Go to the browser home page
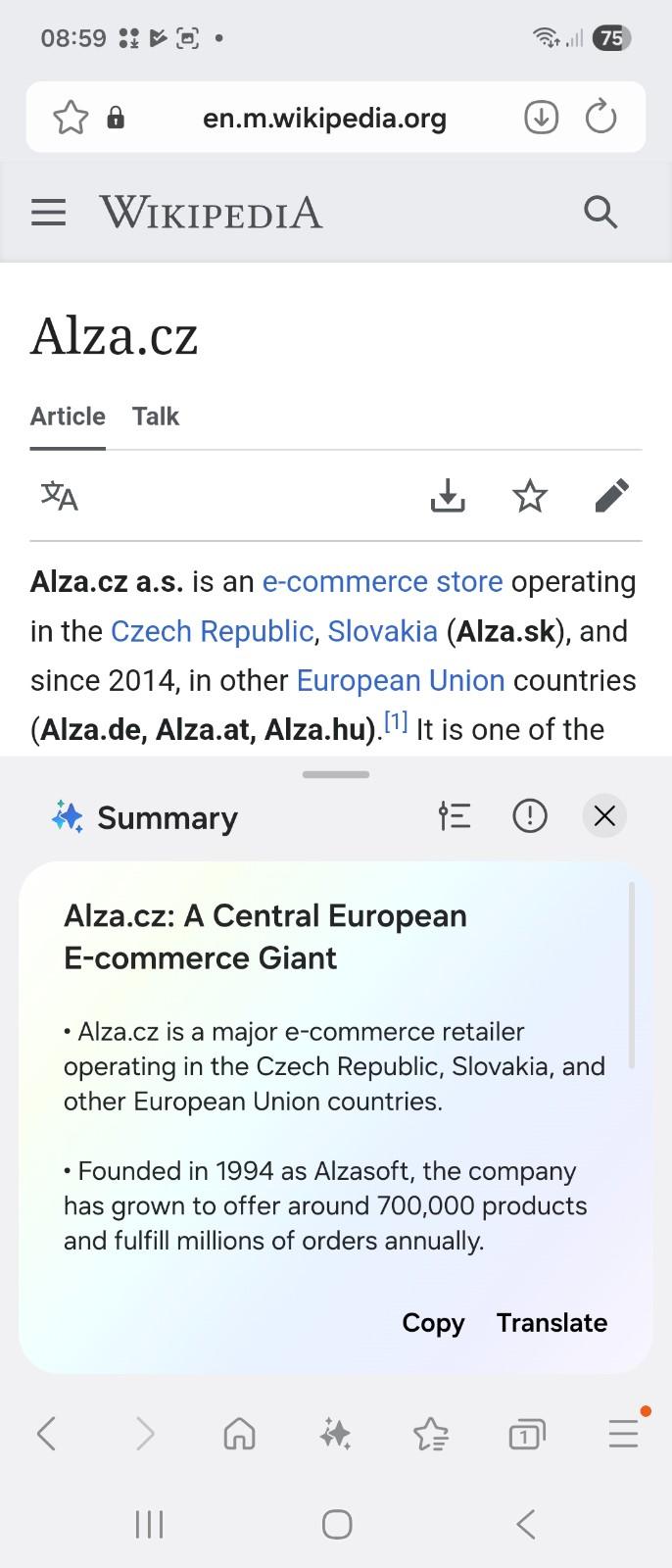 click(240, 1435)
